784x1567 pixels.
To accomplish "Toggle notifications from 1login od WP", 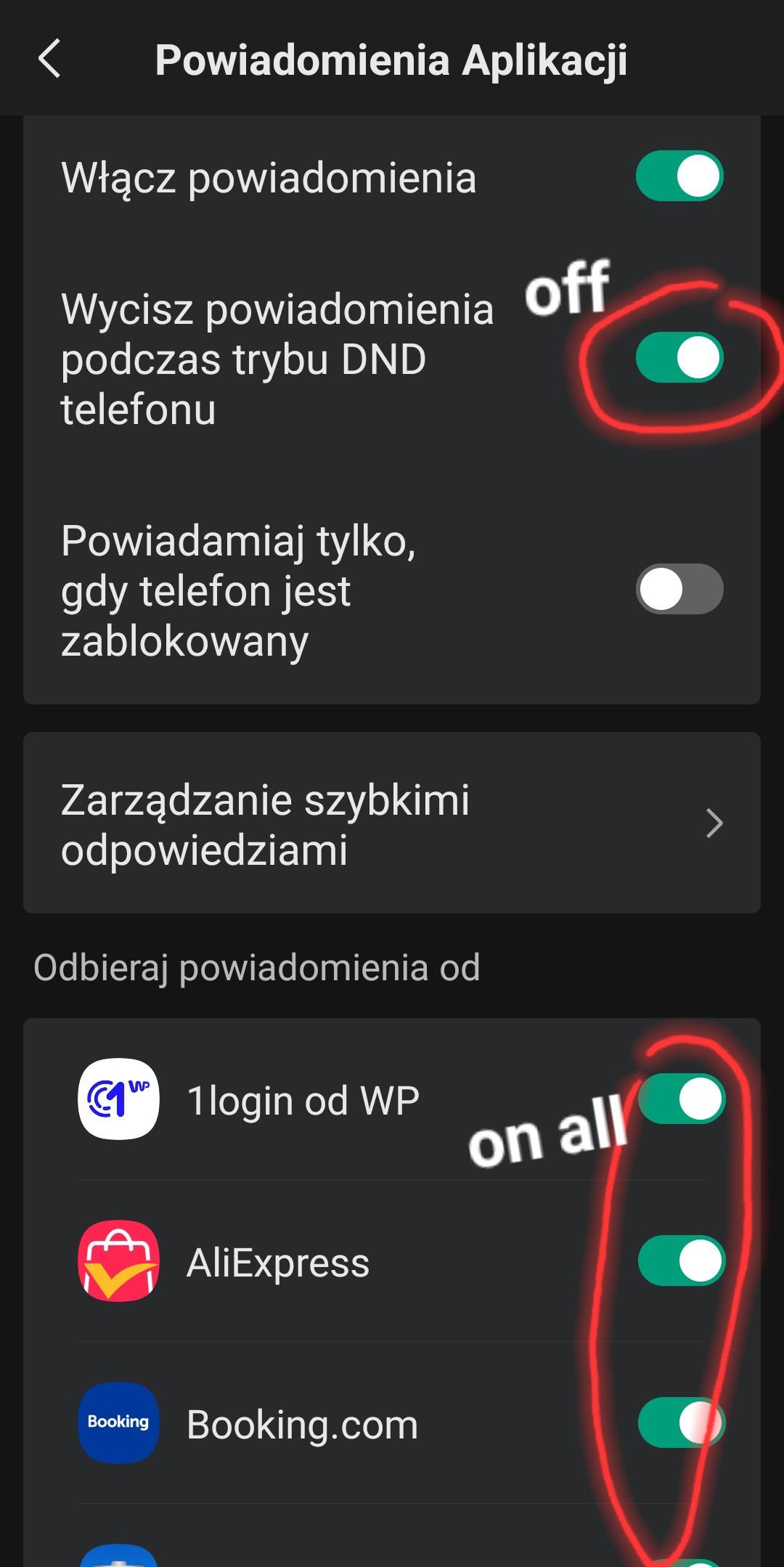I will click(x=681, y=1099).
